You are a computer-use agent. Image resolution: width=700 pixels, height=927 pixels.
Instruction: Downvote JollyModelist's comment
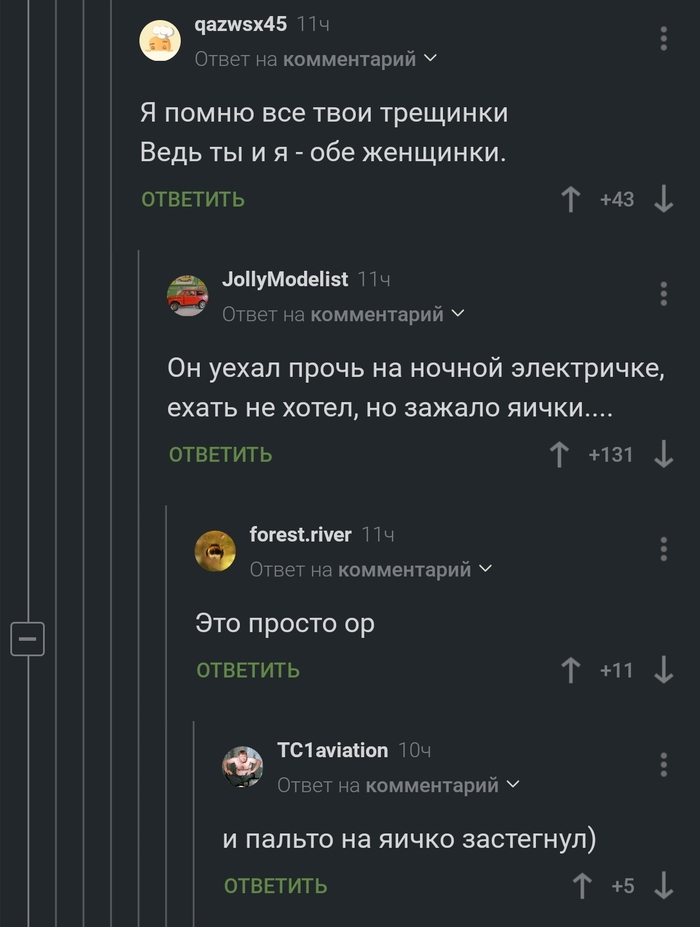click(663, 454)
